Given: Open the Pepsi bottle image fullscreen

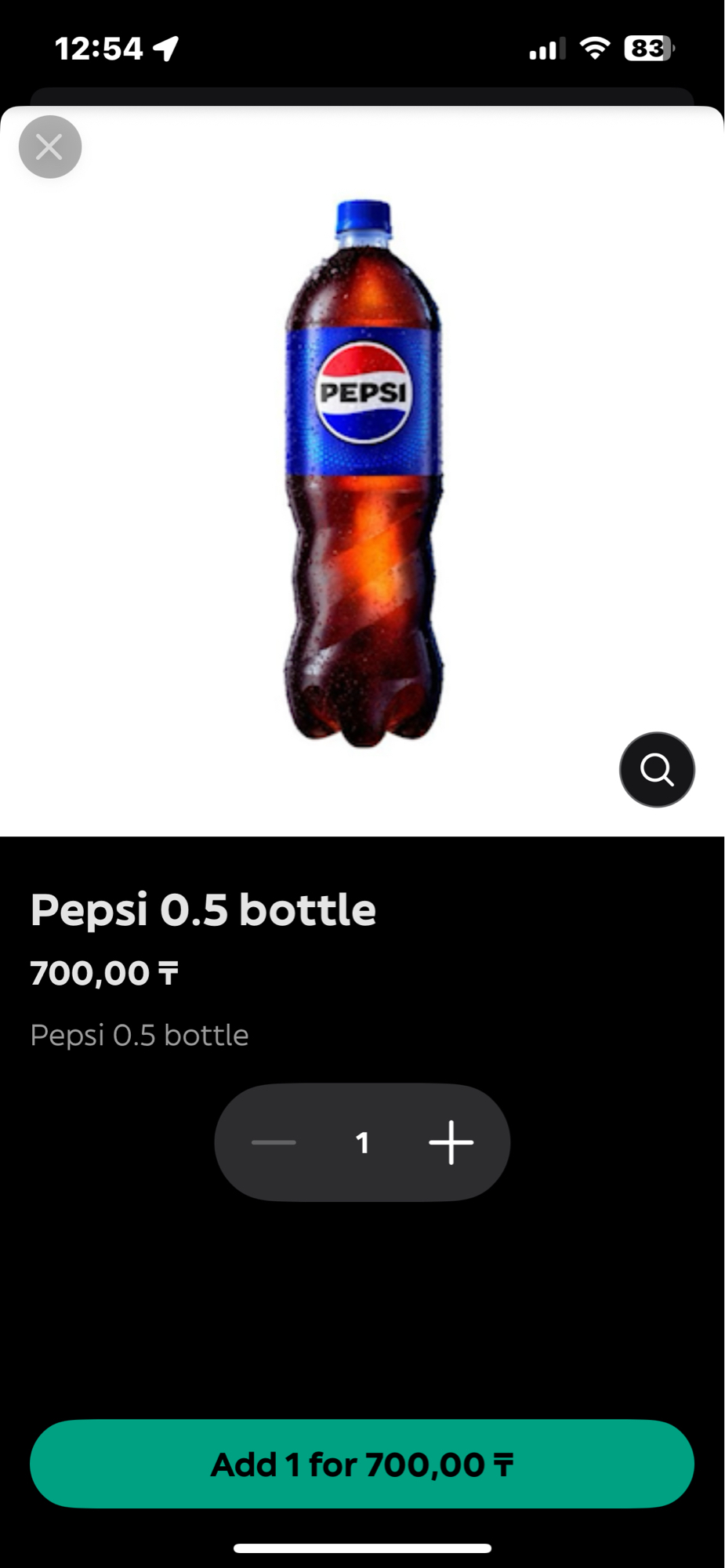Looking at the screenshot, I should tap(363, 470).
